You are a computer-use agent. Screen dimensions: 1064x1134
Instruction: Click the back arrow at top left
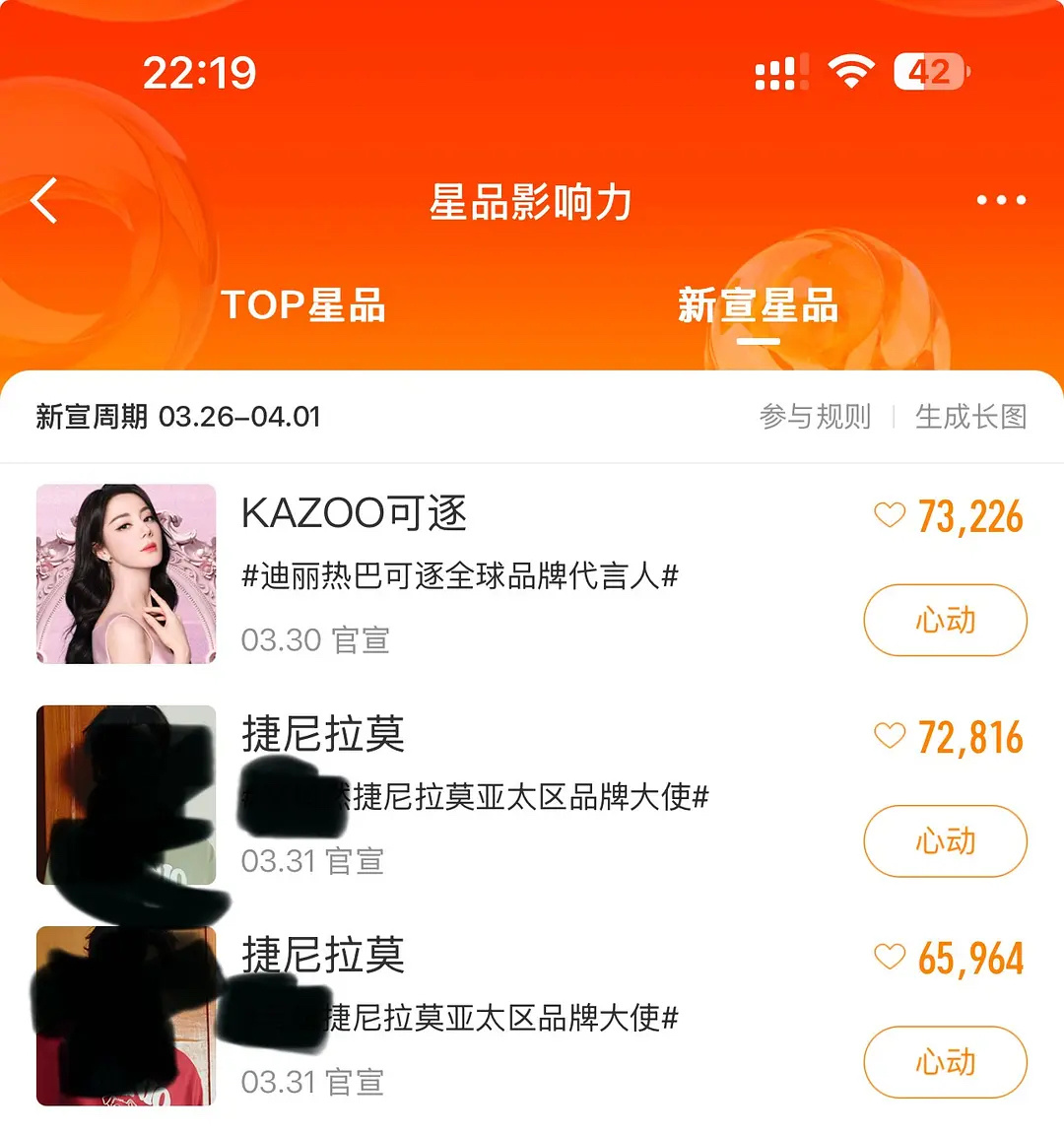point(41,200)
